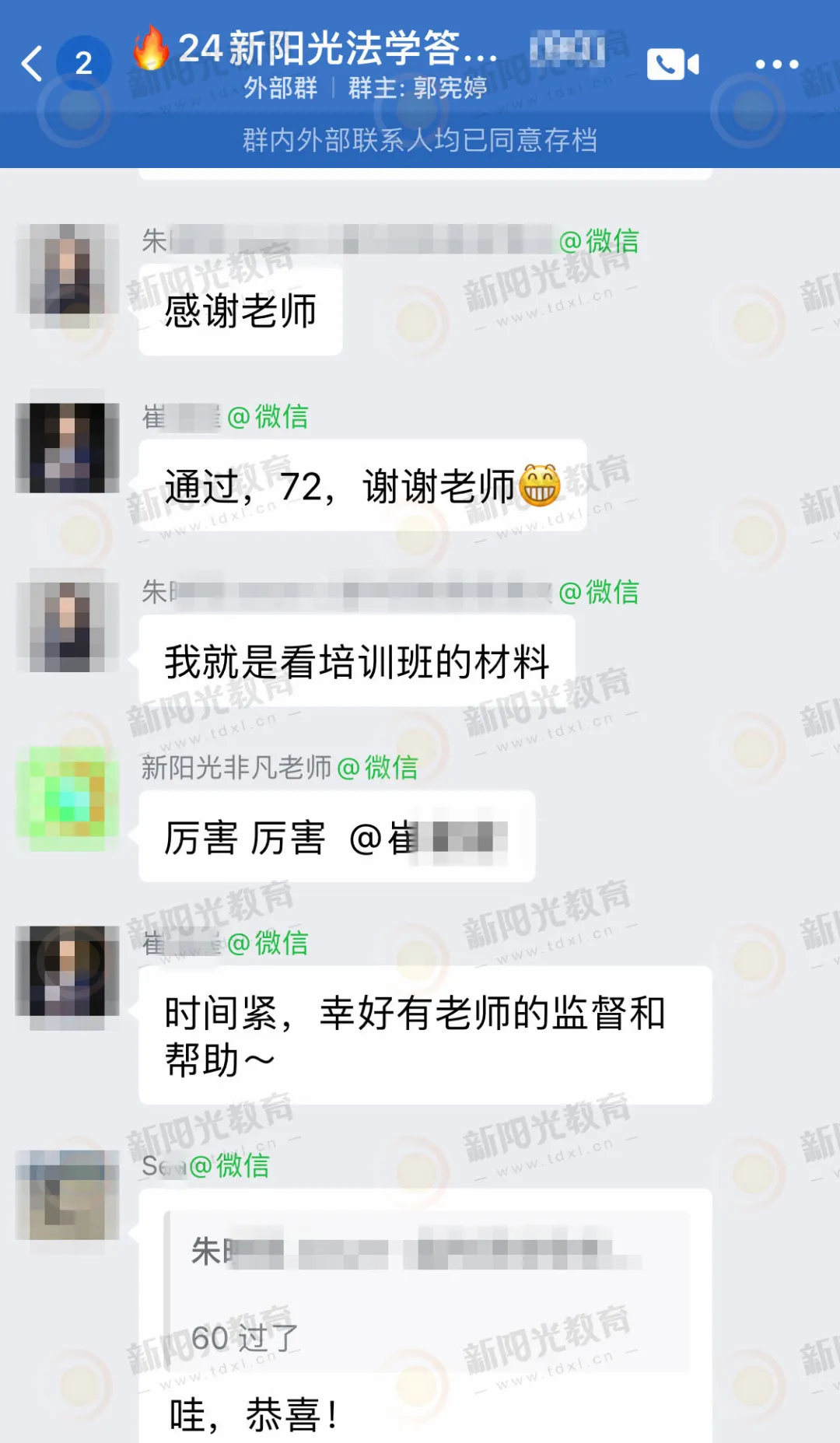Open avatar beside 时间紧 message
This screenshot has width=840, height=1443.
tap(67, 971)
